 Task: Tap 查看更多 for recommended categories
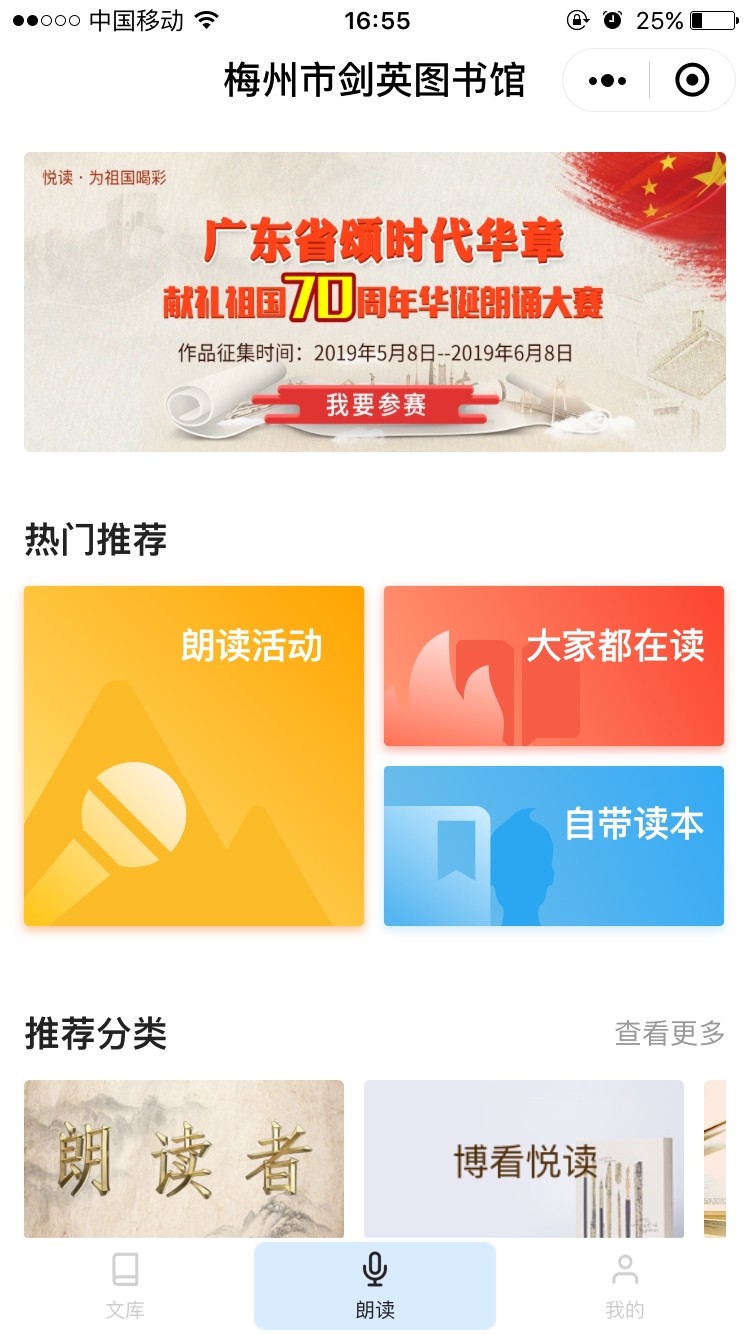point(669,1034)
